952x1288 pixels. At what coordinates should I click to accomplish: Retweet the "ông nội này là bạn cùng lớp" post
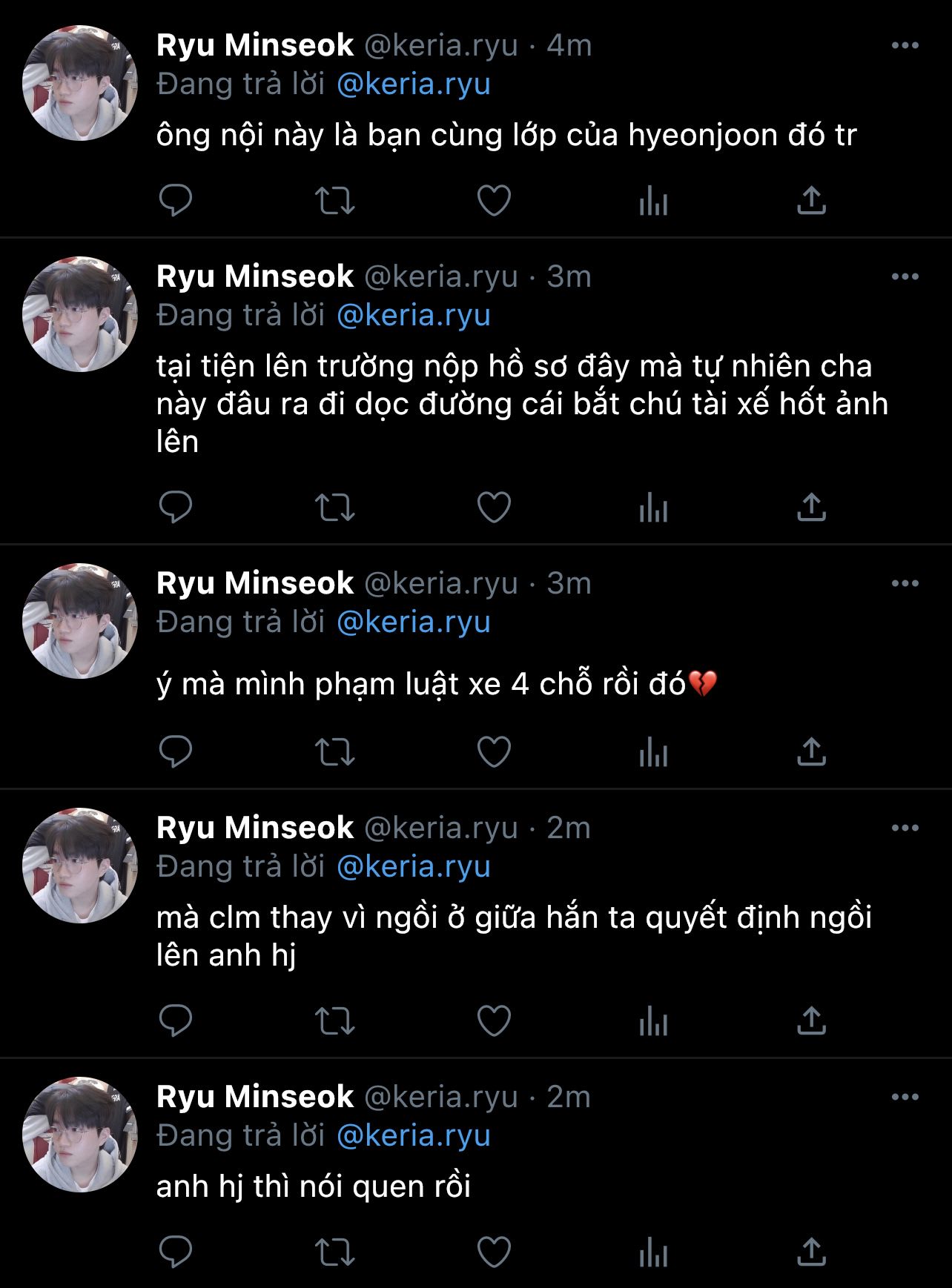tap(335, 200)
